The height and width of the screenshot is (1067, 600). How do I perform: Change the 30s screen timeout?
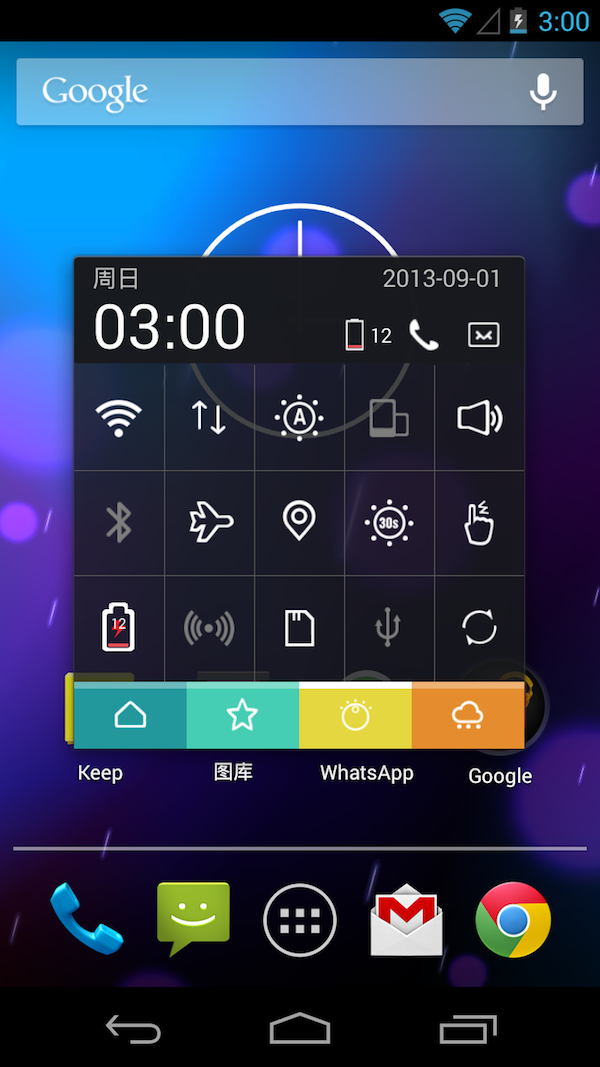click(x=389, y=522)
